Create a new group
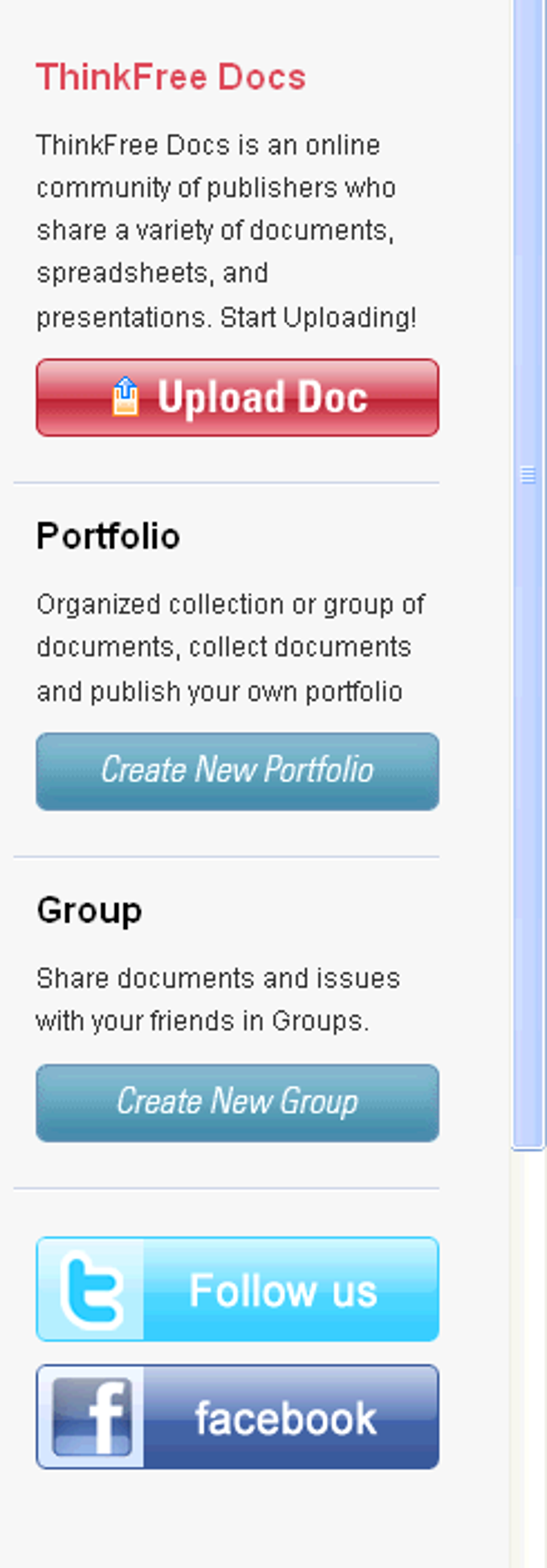This screenshot has height=1568, width=547. coord(237,1102)
